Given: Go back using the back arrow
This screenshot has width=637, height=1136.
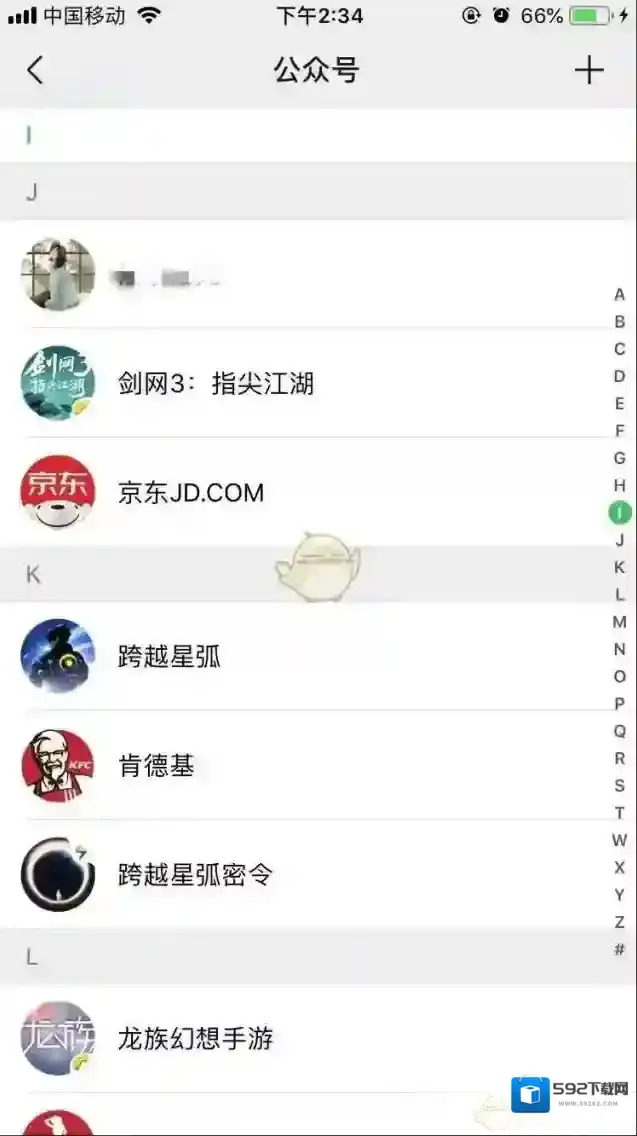Looking at the screenshot, I should pos(35,70).
